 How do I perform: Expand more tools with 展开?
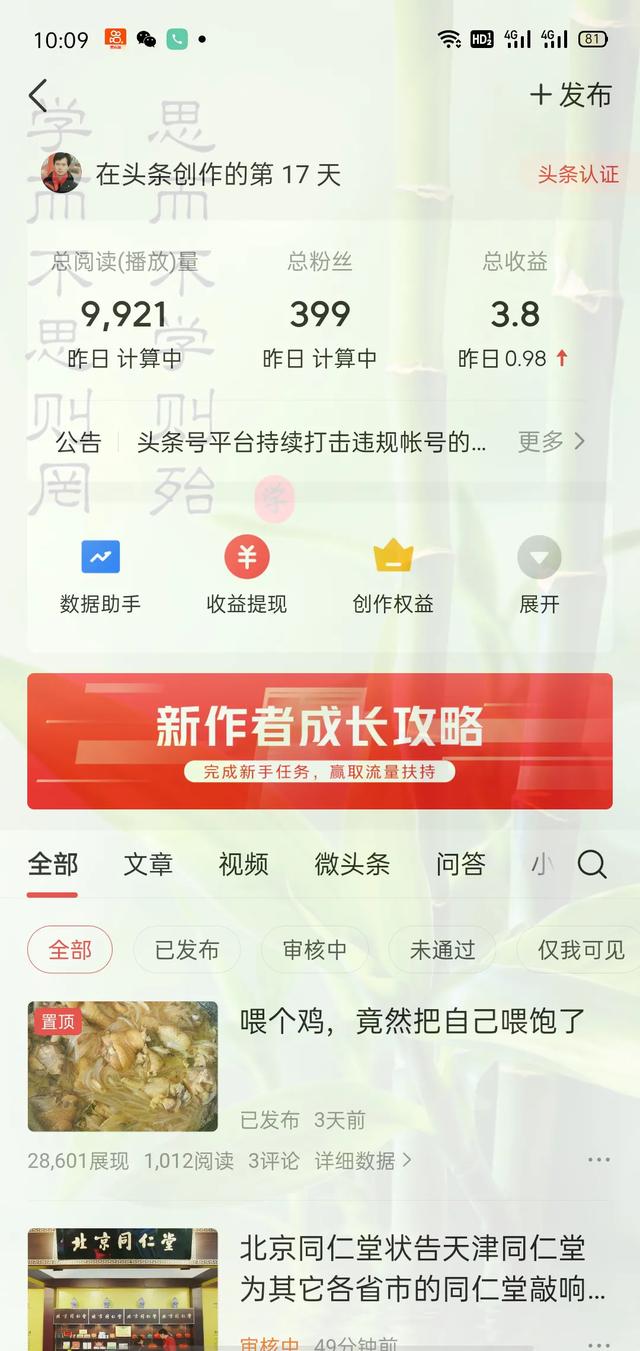pyautogui.click(x=539, y=577)
